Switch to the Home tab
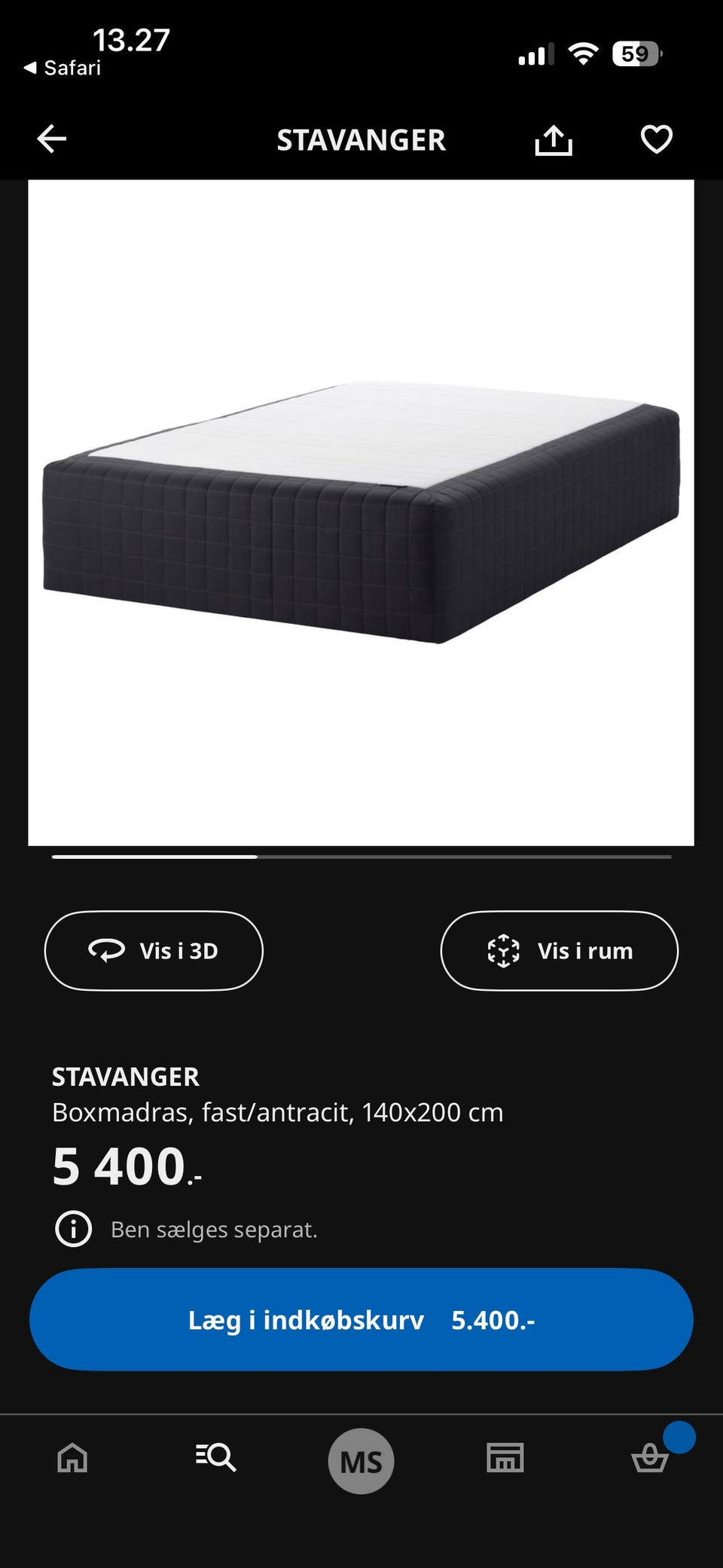Image resolution: width=723 pixels, height=1568 pixels. (x=72, y=1458)
